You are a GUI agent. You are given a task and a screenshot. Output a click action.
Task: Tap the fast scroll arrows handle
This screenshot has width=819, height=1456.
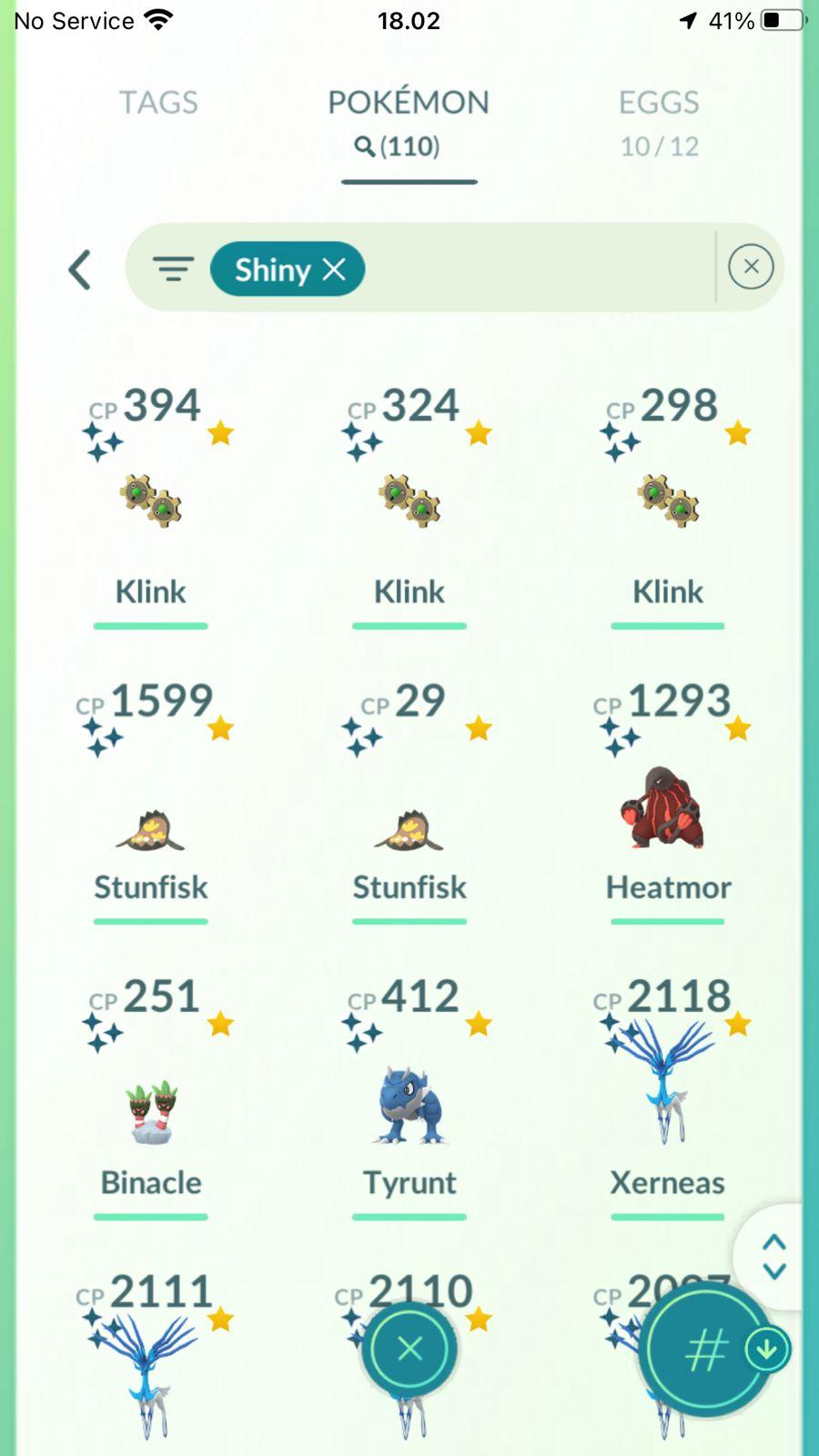click(773, 1257)
